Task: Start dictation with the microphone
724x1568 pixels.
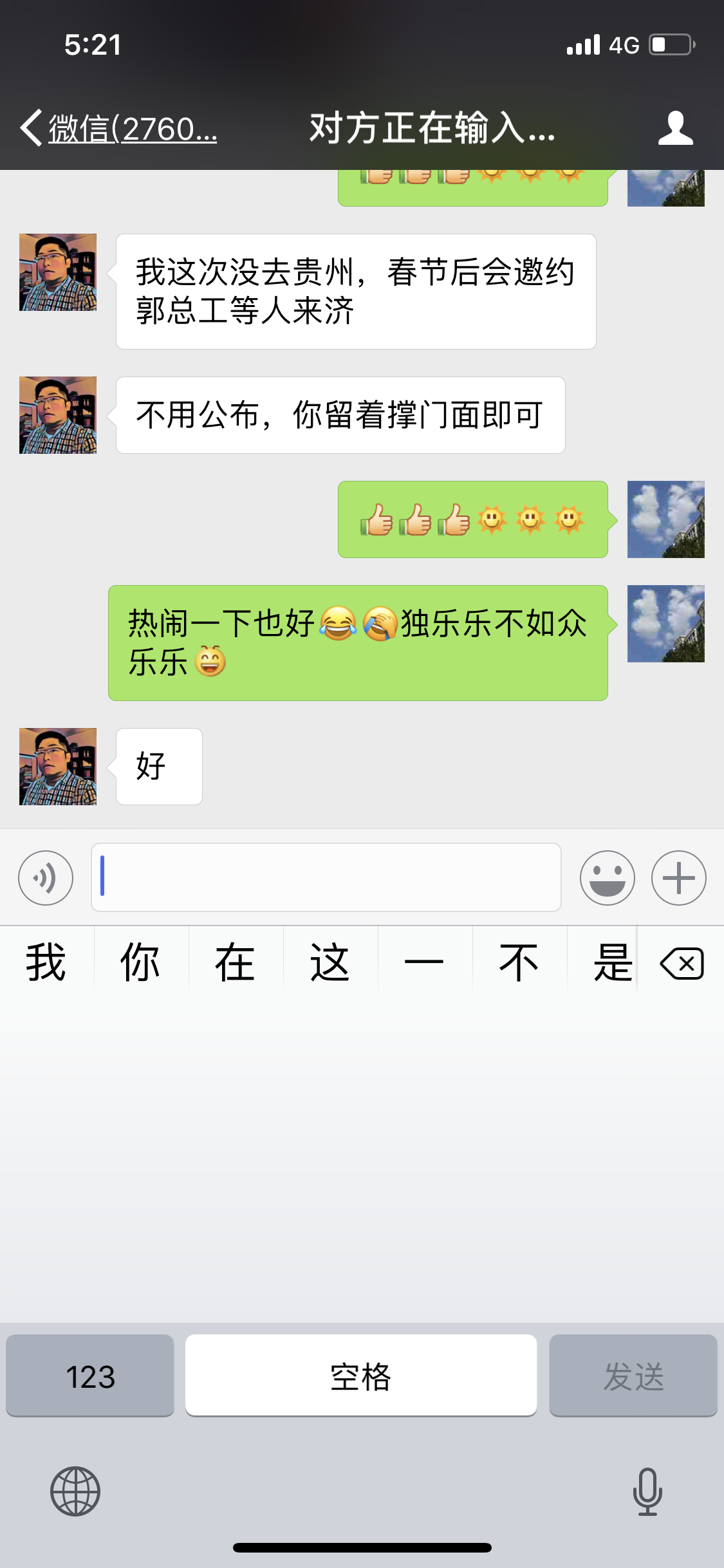Action: coord(647,1491)
